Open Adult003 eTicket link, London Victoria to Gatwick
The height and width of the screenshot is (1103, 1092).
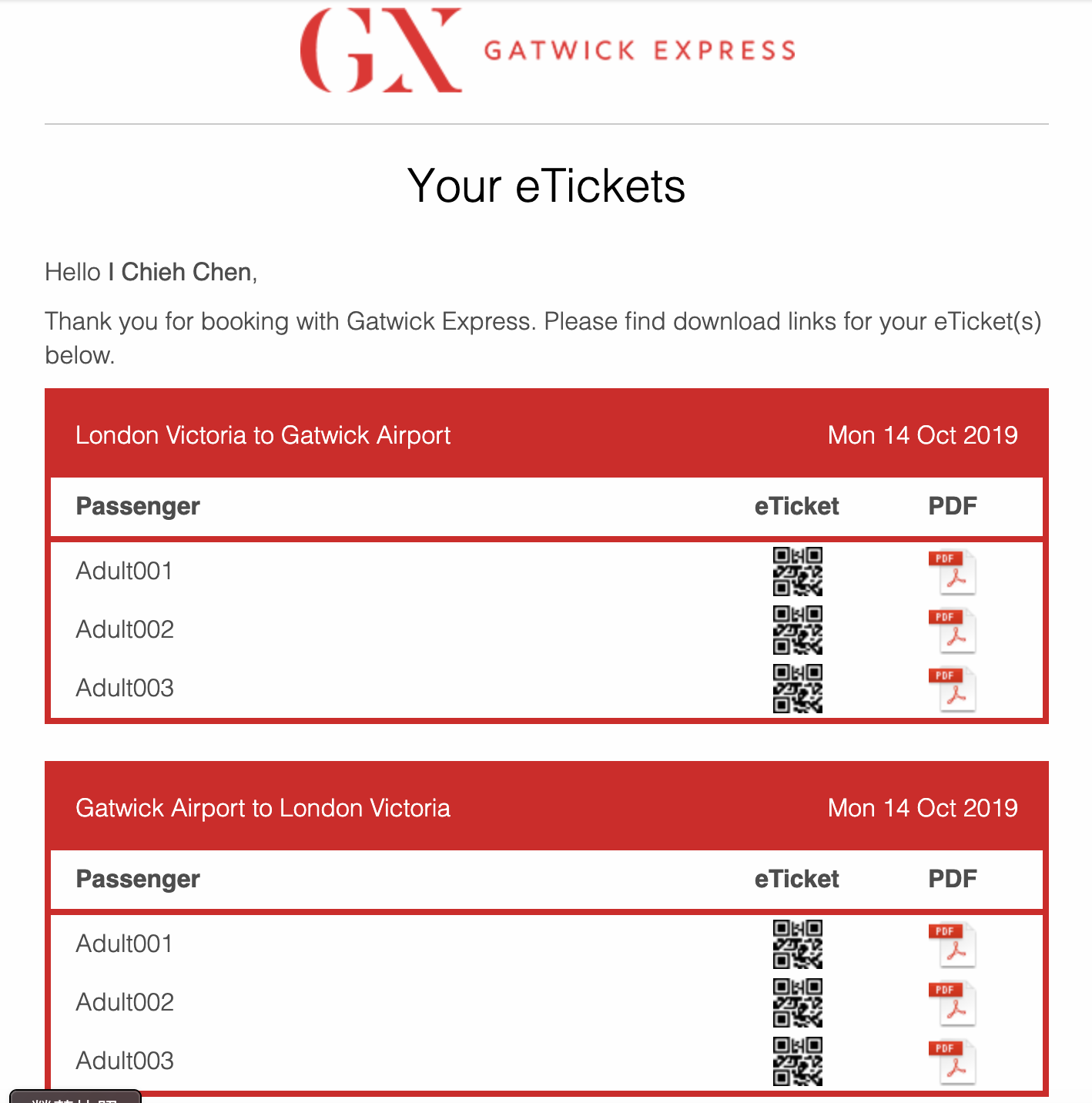[797, 689]
